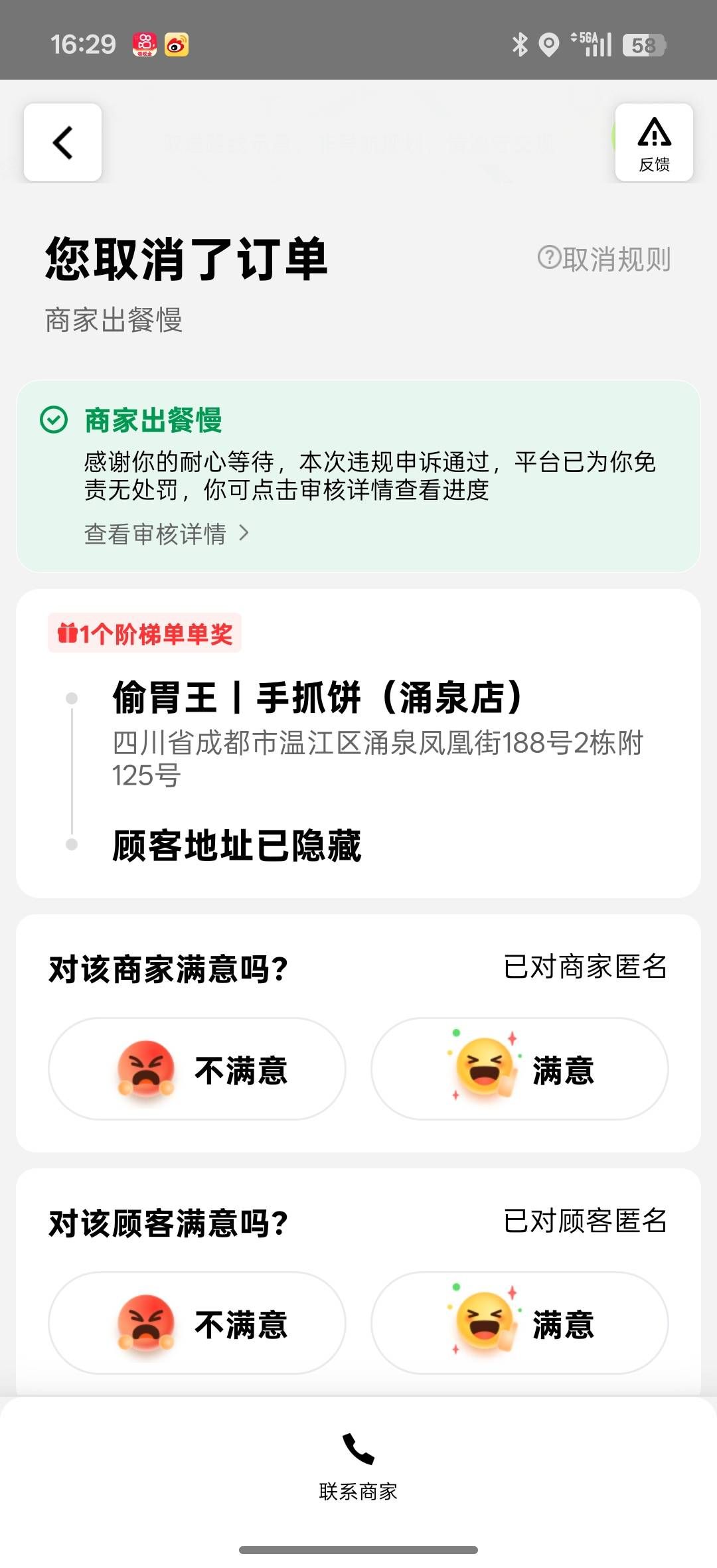Rate the merchant as 不满意
The height and width of the screenshot is (1568, 717).
(x=197, y=1069)
